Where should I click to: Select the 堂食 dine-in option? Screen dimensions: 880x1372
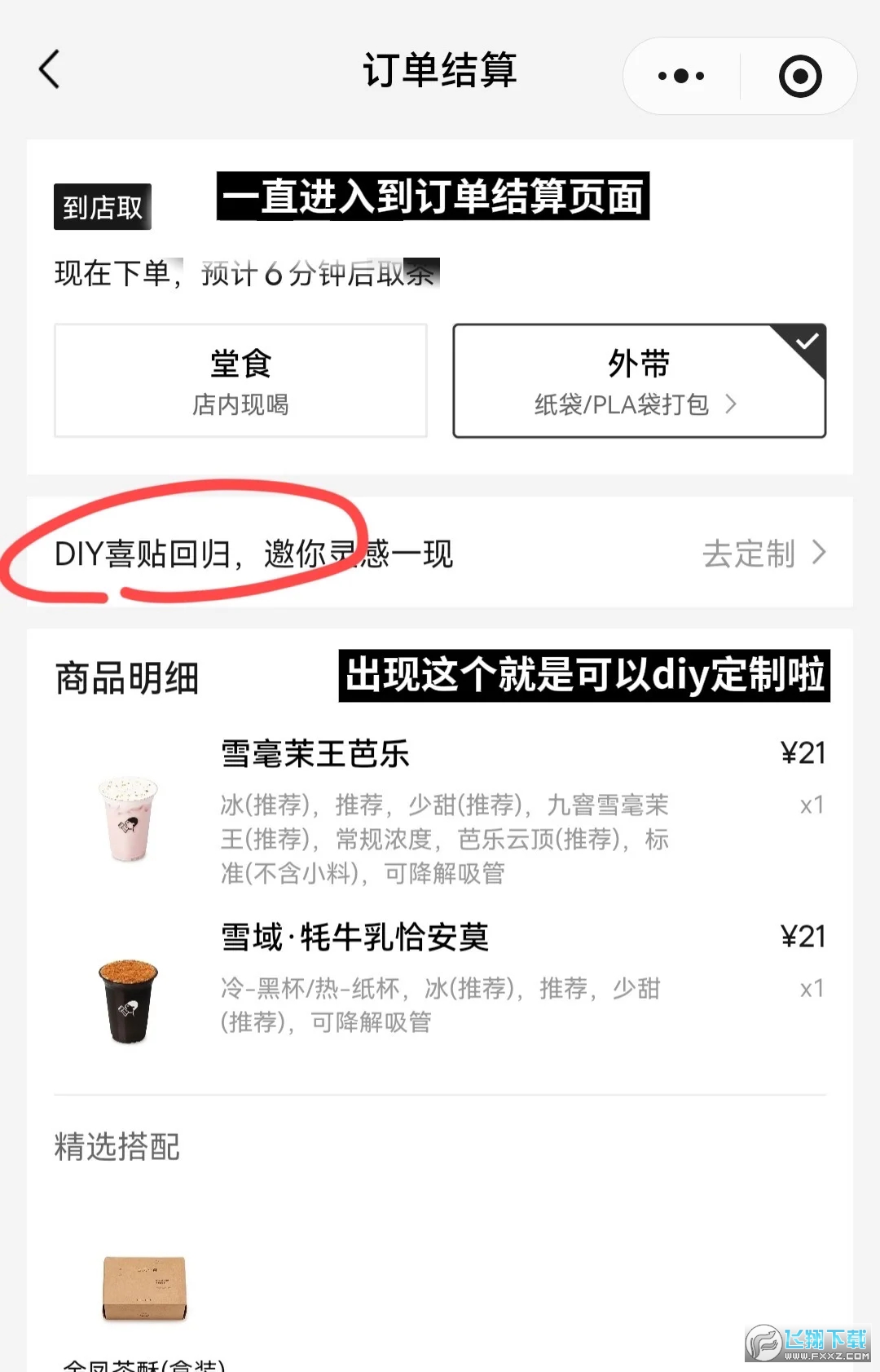point(240,380)
